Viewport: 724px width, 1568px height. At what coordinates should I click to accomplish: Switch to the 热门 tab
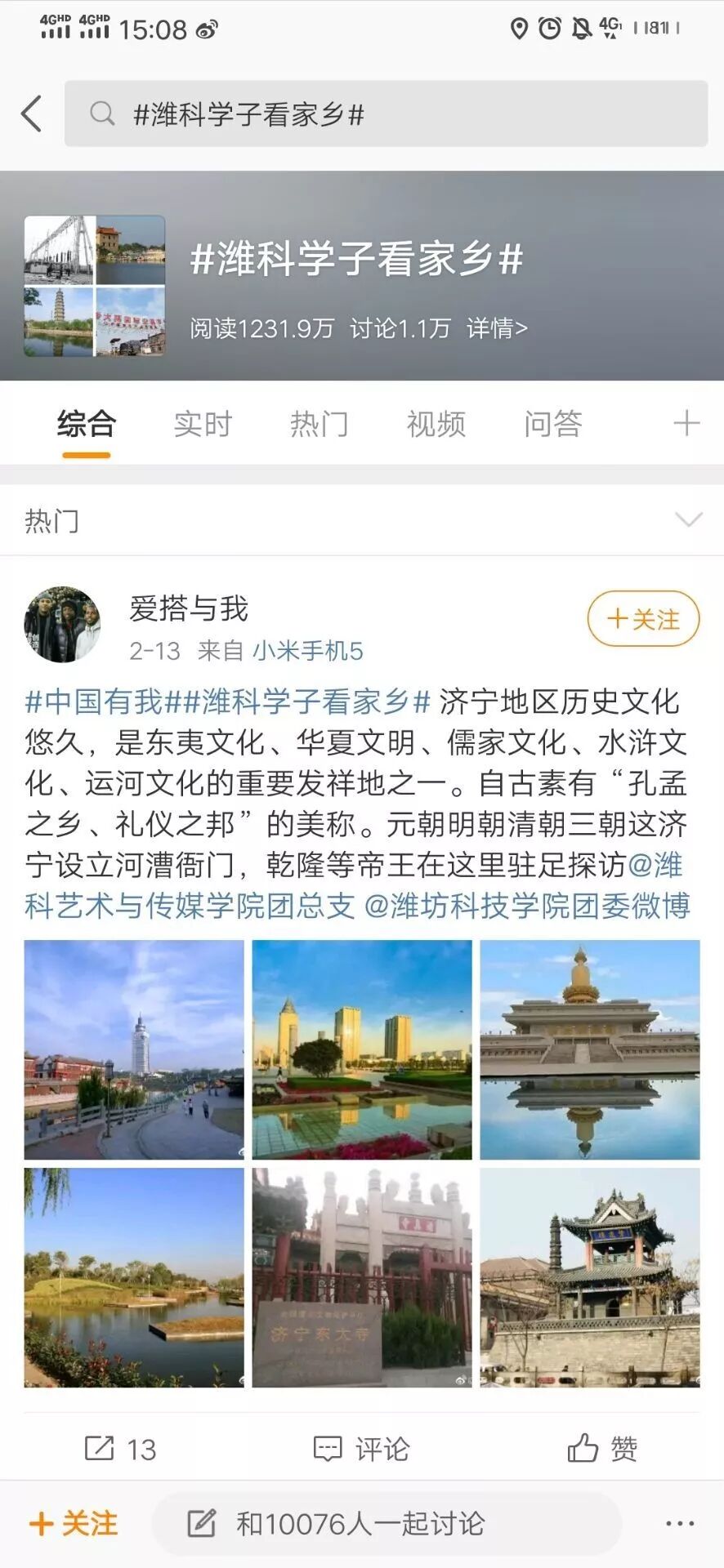(x=320, y=424)
